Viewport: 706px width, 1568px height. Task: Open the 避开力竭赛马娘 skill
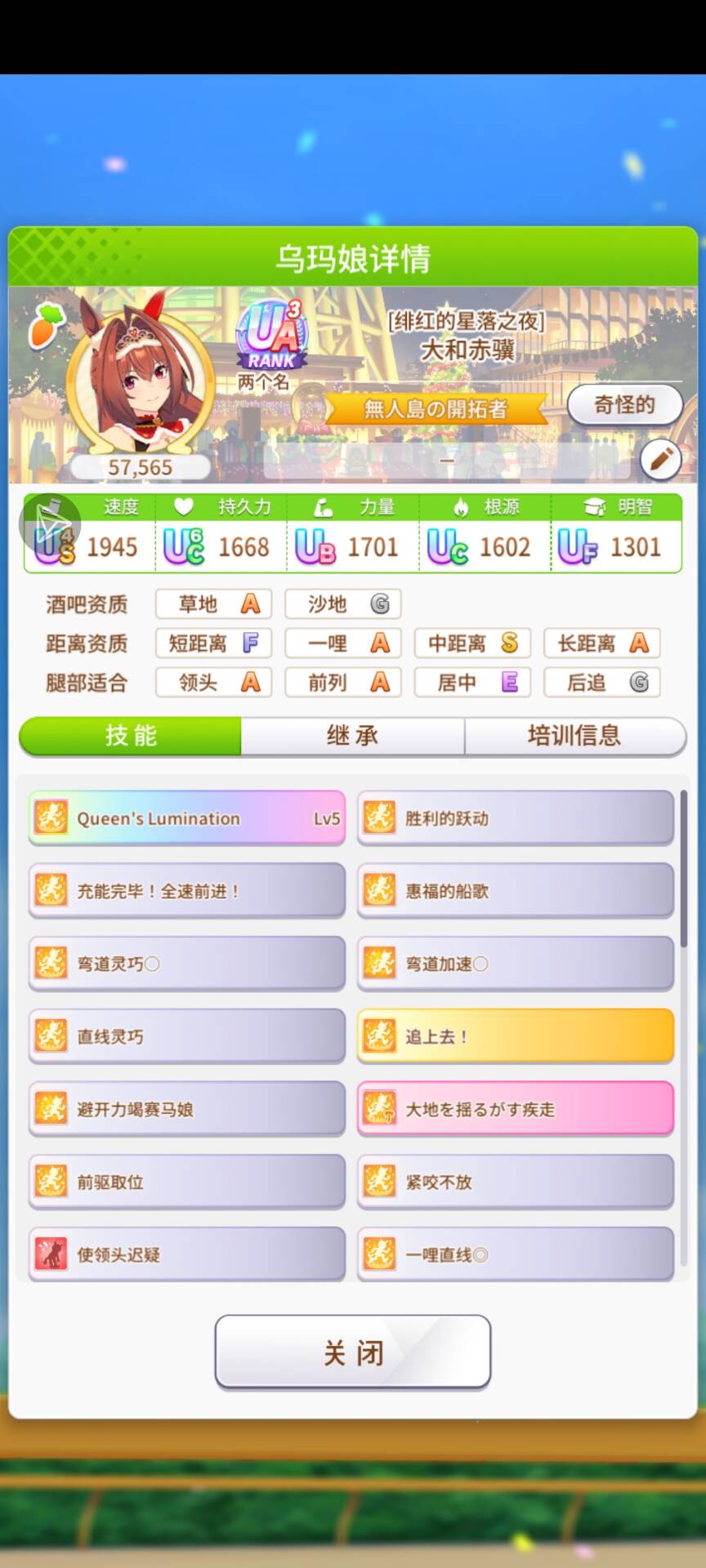point(187,1109)
